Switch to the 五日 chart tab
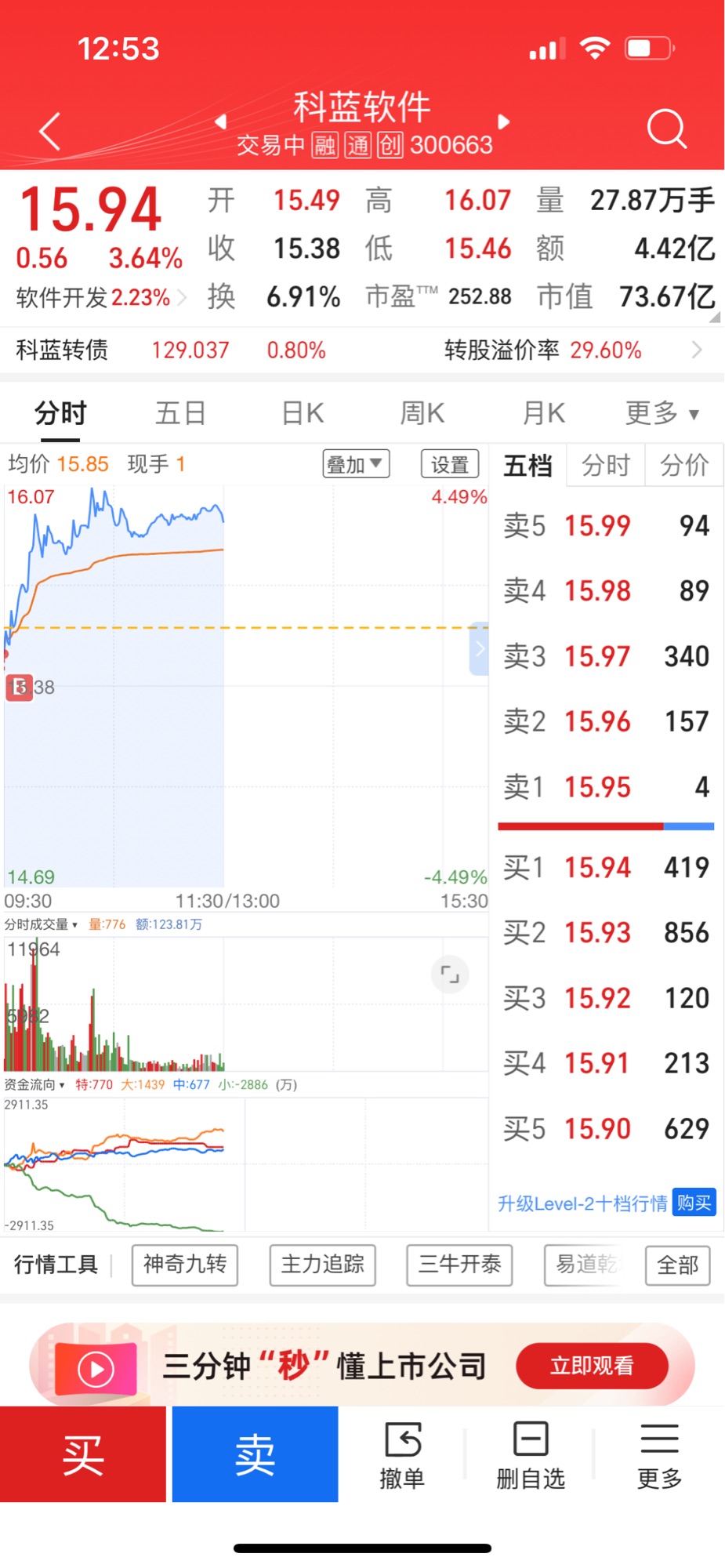 [x=180, y=412]
